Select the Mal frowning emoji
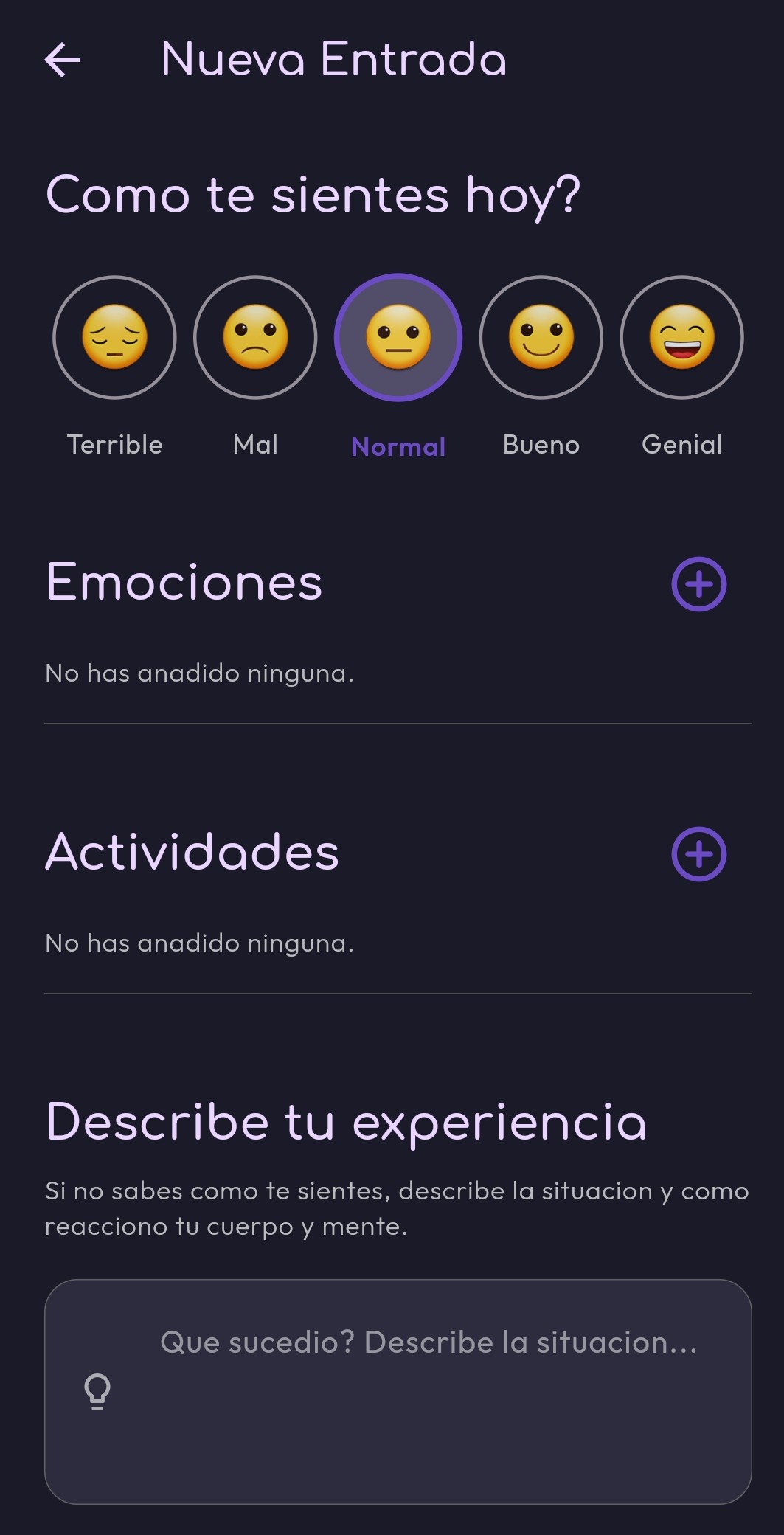The image size is (784, 1535). click(256, 337)
